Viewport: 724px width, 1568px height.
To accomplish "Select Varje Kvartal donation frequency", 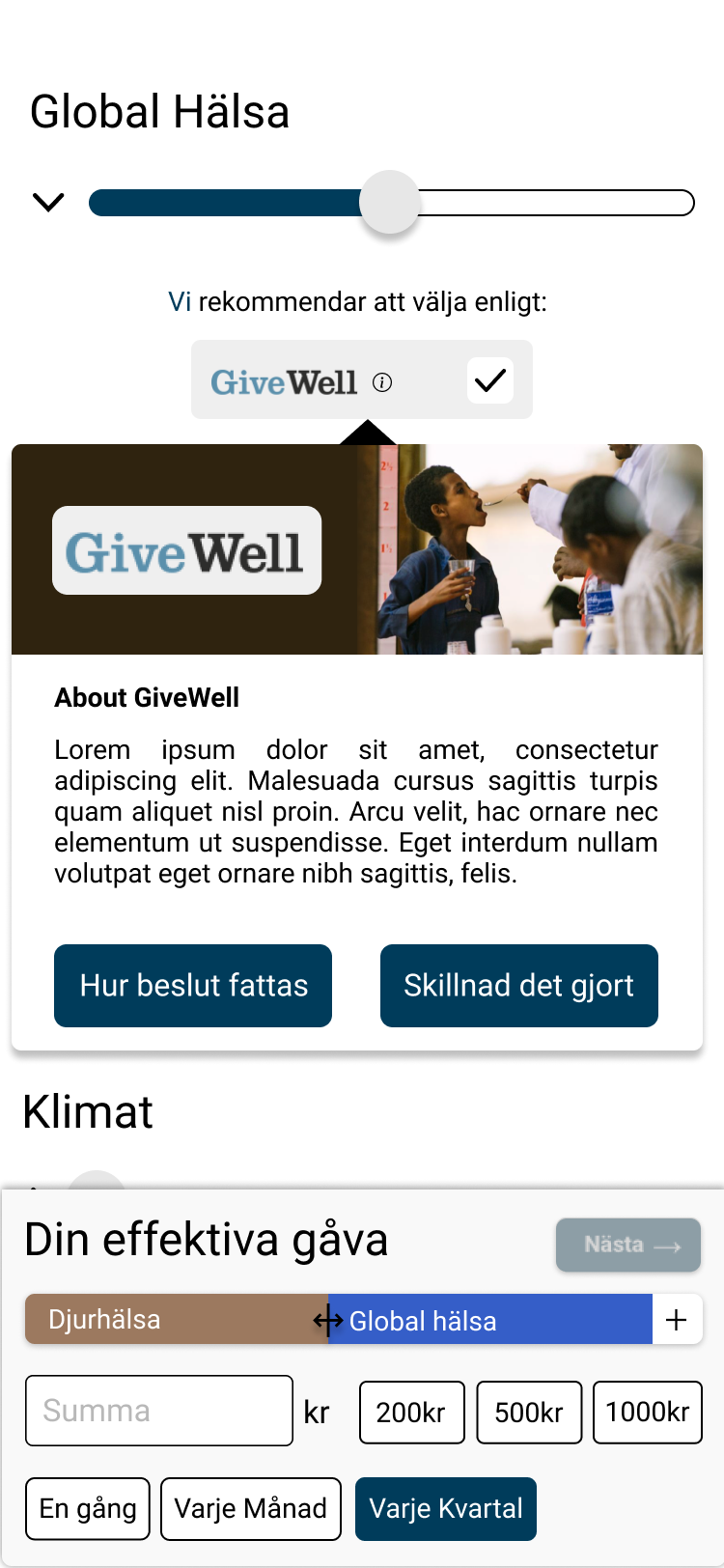I will click(446, 1508).
